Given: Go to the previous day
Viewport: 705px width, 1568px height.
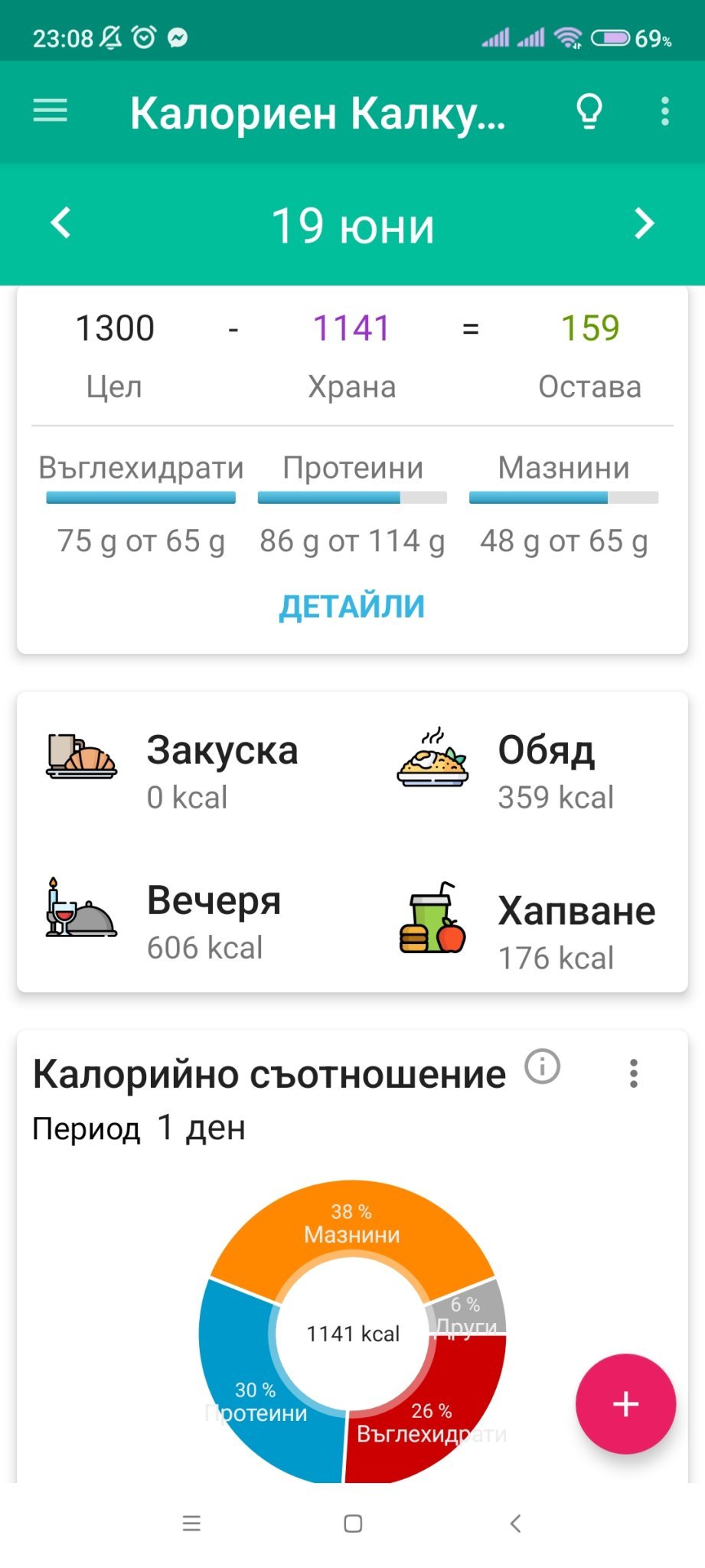Looking at the screenshot, I should [60, 224].
